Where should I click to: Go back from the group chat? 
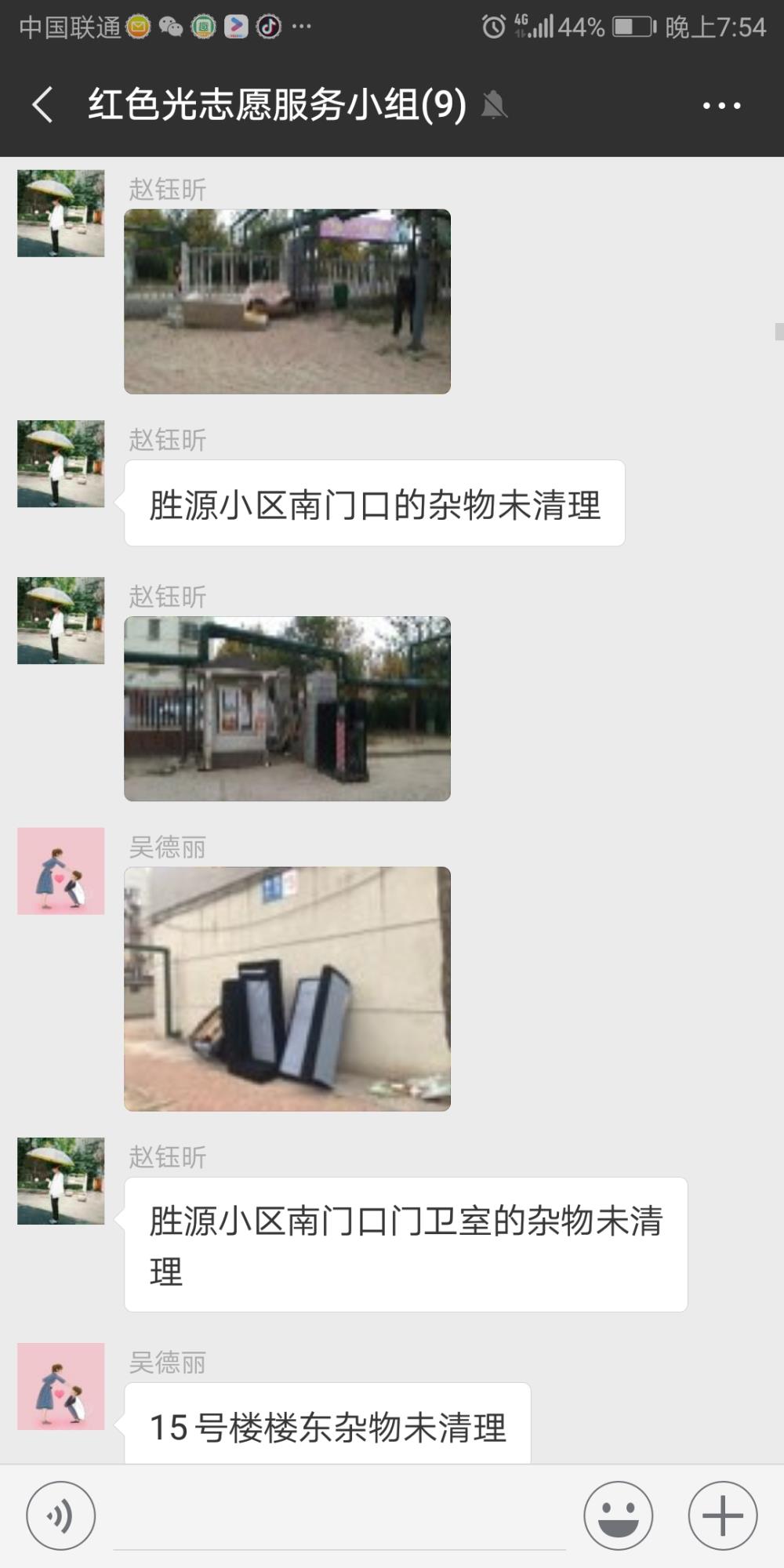(x=43, y=104)
